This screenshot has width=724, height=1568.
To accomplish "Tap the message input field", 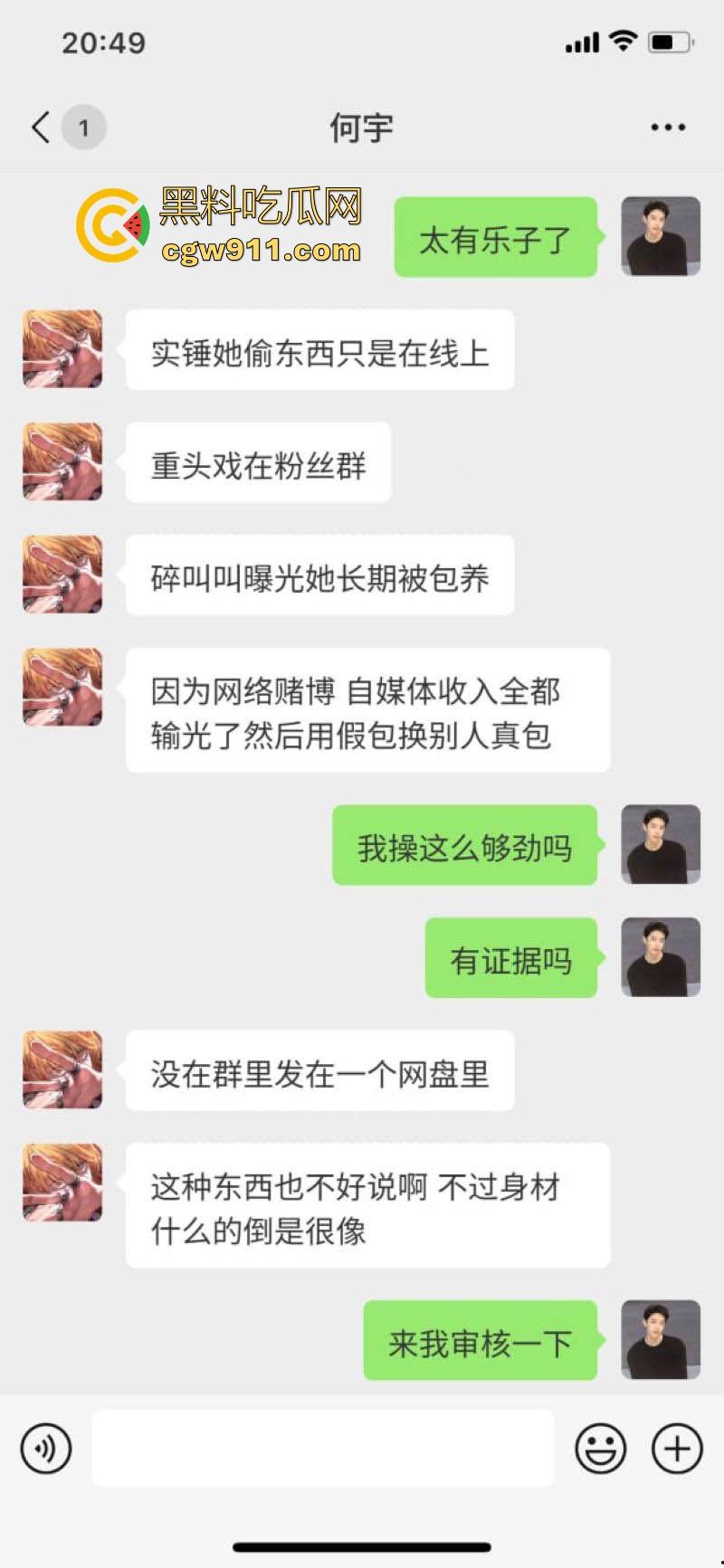I will [322, 1448].
